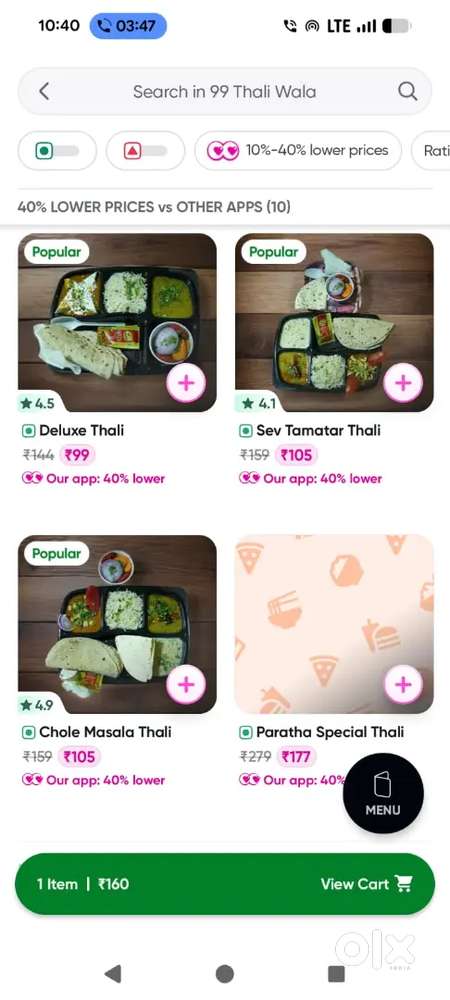Add Sev Tamatar Thali with its plus button
The width and height of the screenshot is (450, 1000).
pos(403,383)
